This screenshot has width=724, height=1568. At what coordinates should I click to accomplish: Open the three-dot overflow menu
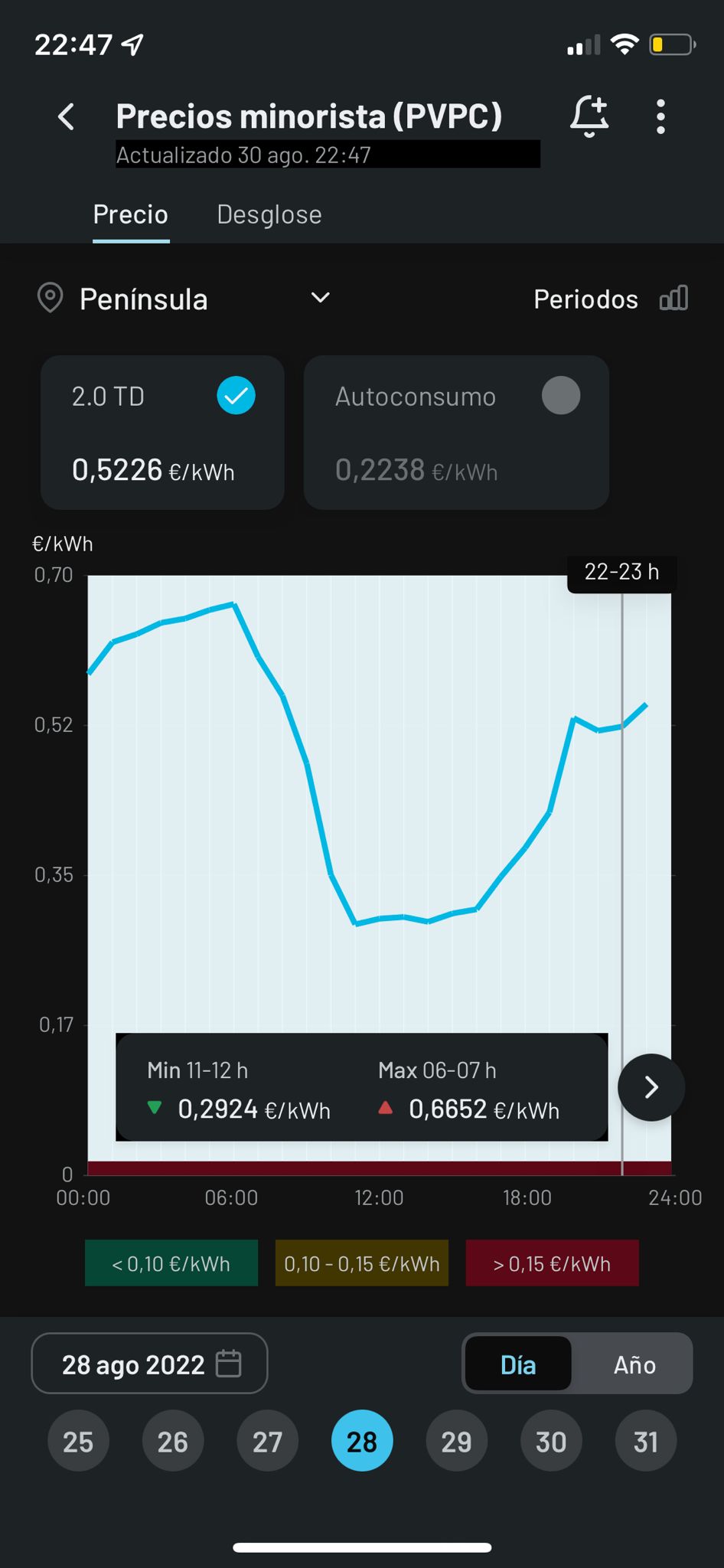660,117
